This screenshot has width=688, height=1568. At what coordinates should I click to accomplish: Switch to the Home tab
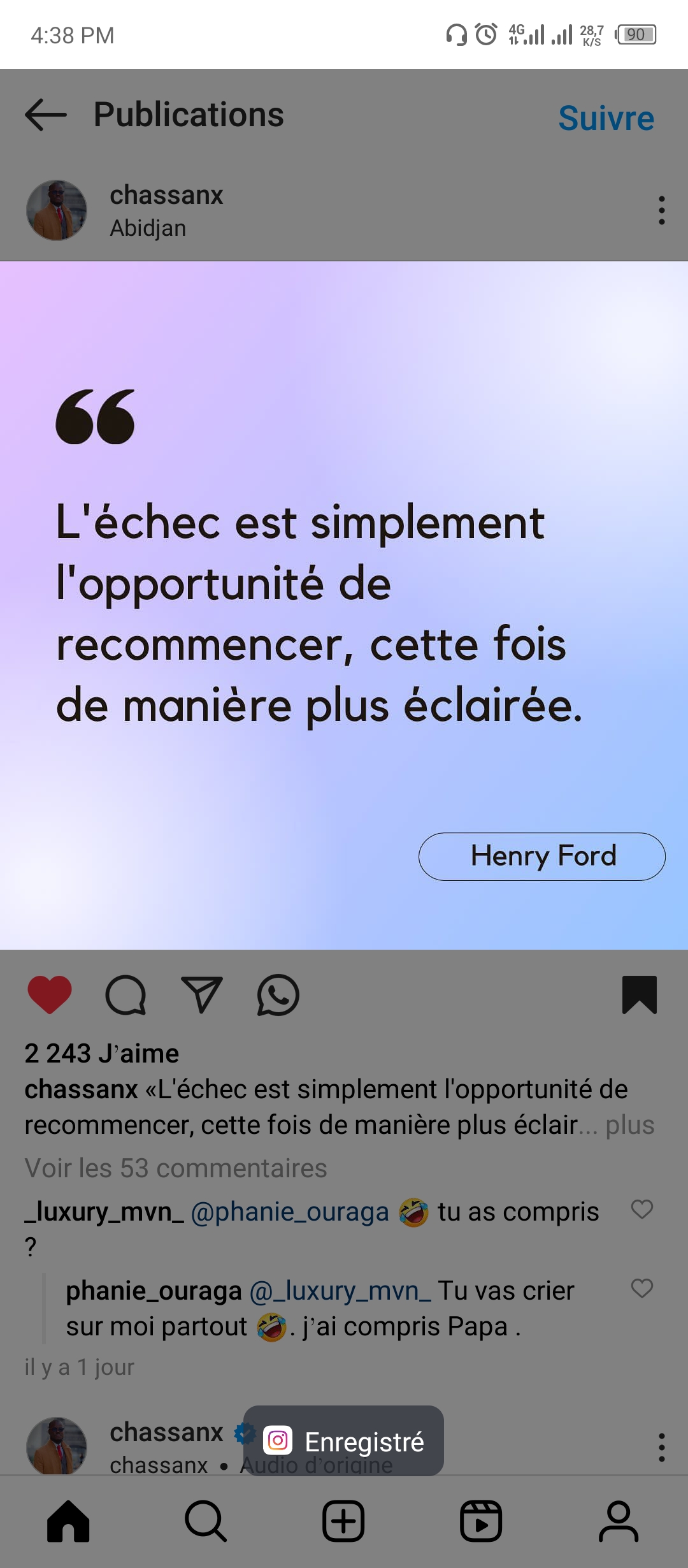[x=68, y=1521]
